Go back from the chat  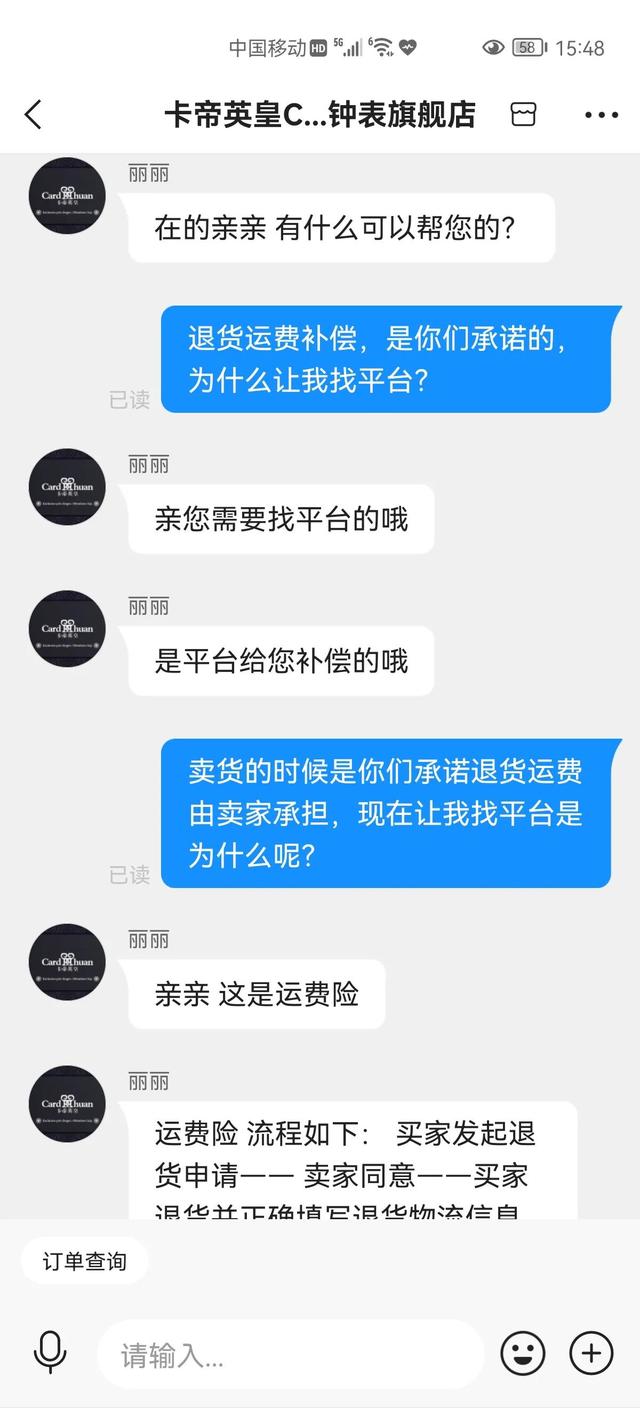pos(34,115)
